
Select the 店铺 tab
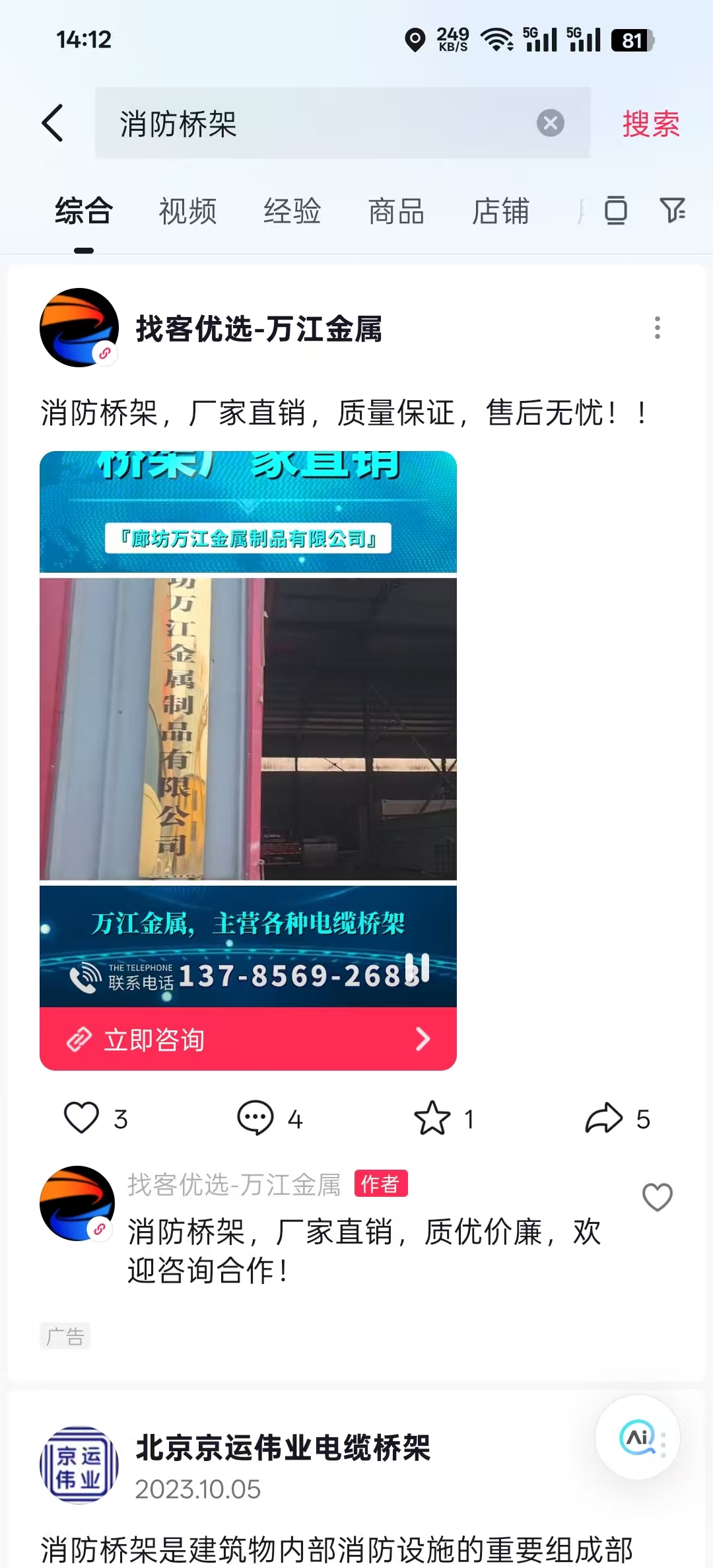click(x=500, y=212)
